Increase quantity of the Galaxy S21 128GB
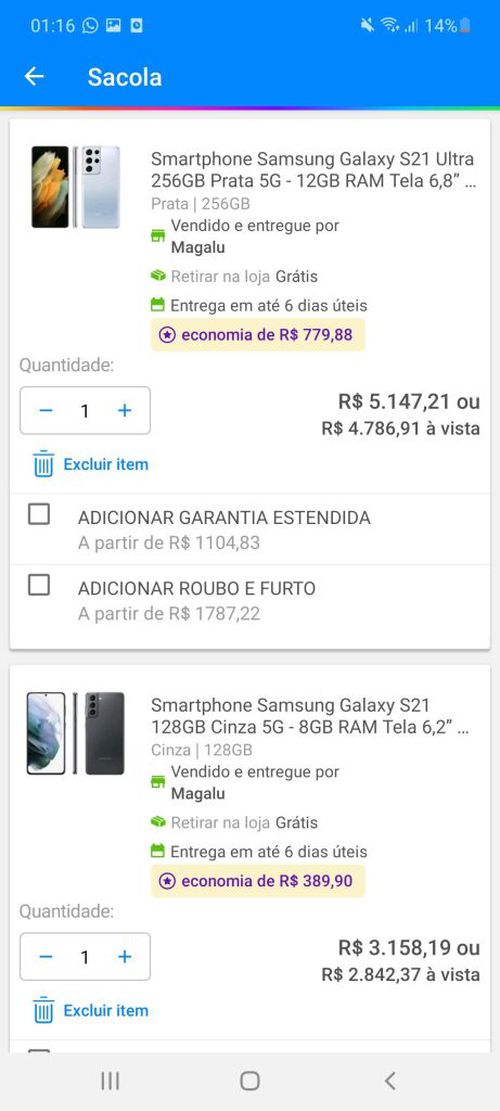The image size is (500, 1111). tap(125, 957)
